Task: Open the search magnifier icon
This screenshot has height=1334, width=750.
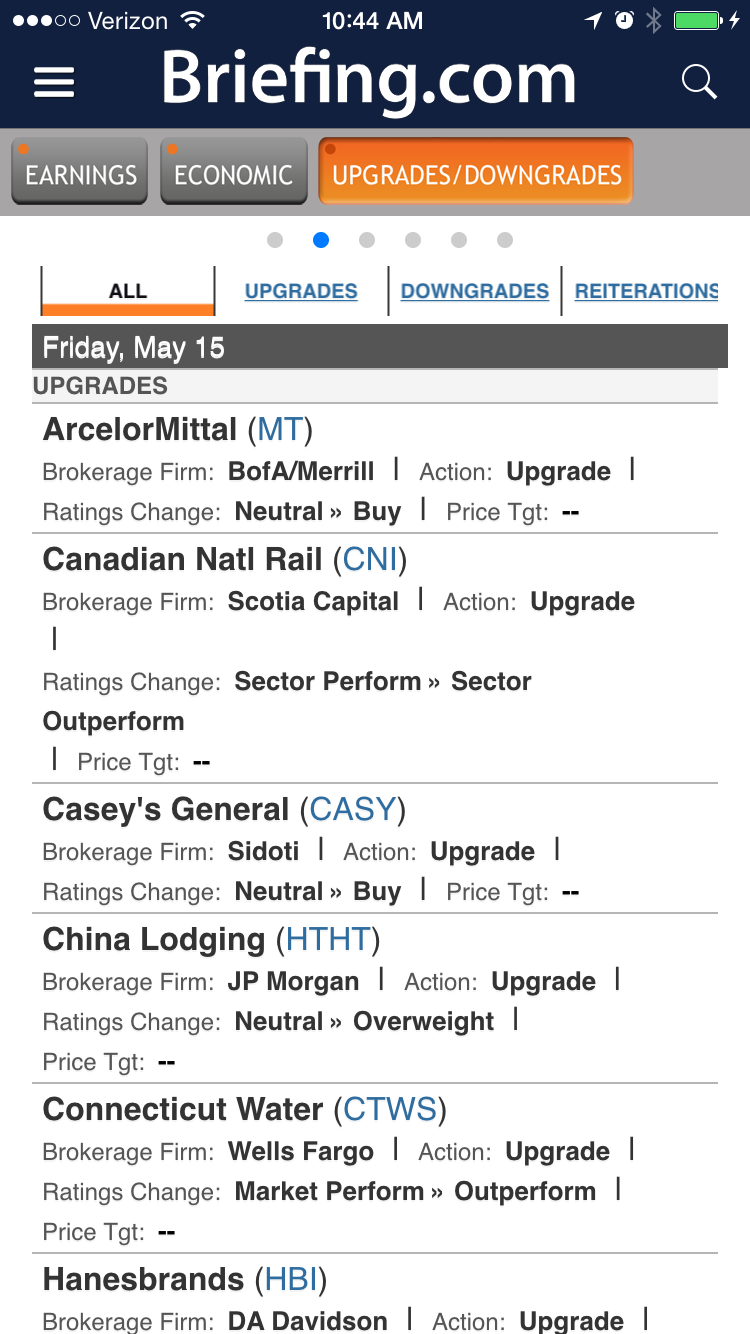Action: point(699,82)
